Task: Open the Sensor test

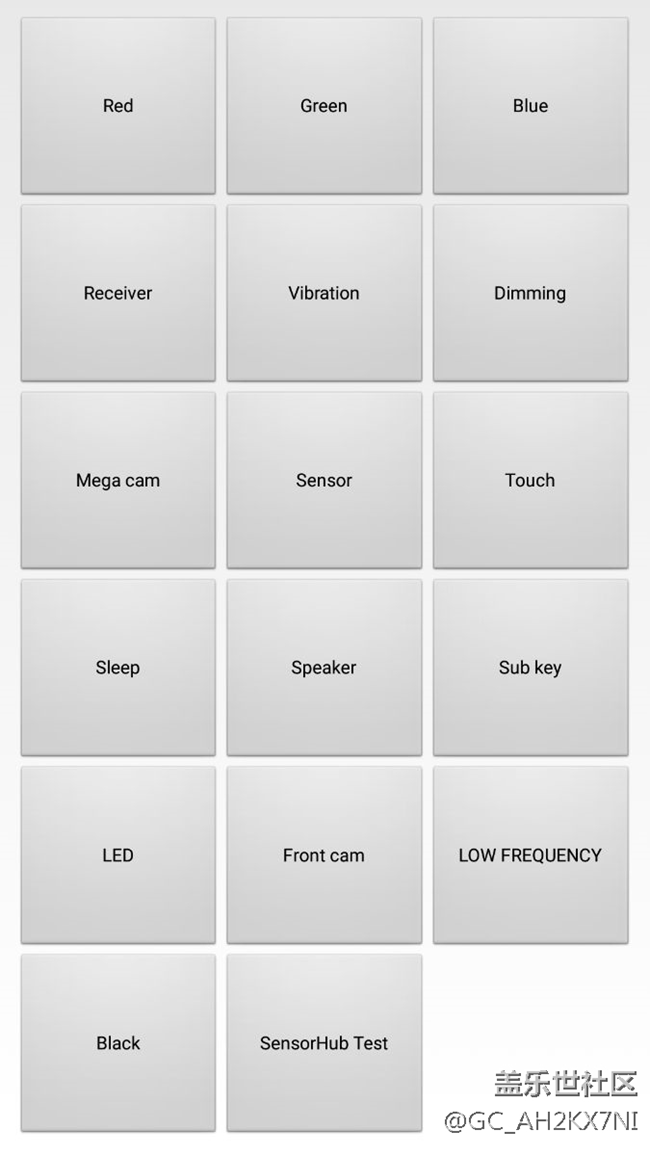Action: point(324,480)
